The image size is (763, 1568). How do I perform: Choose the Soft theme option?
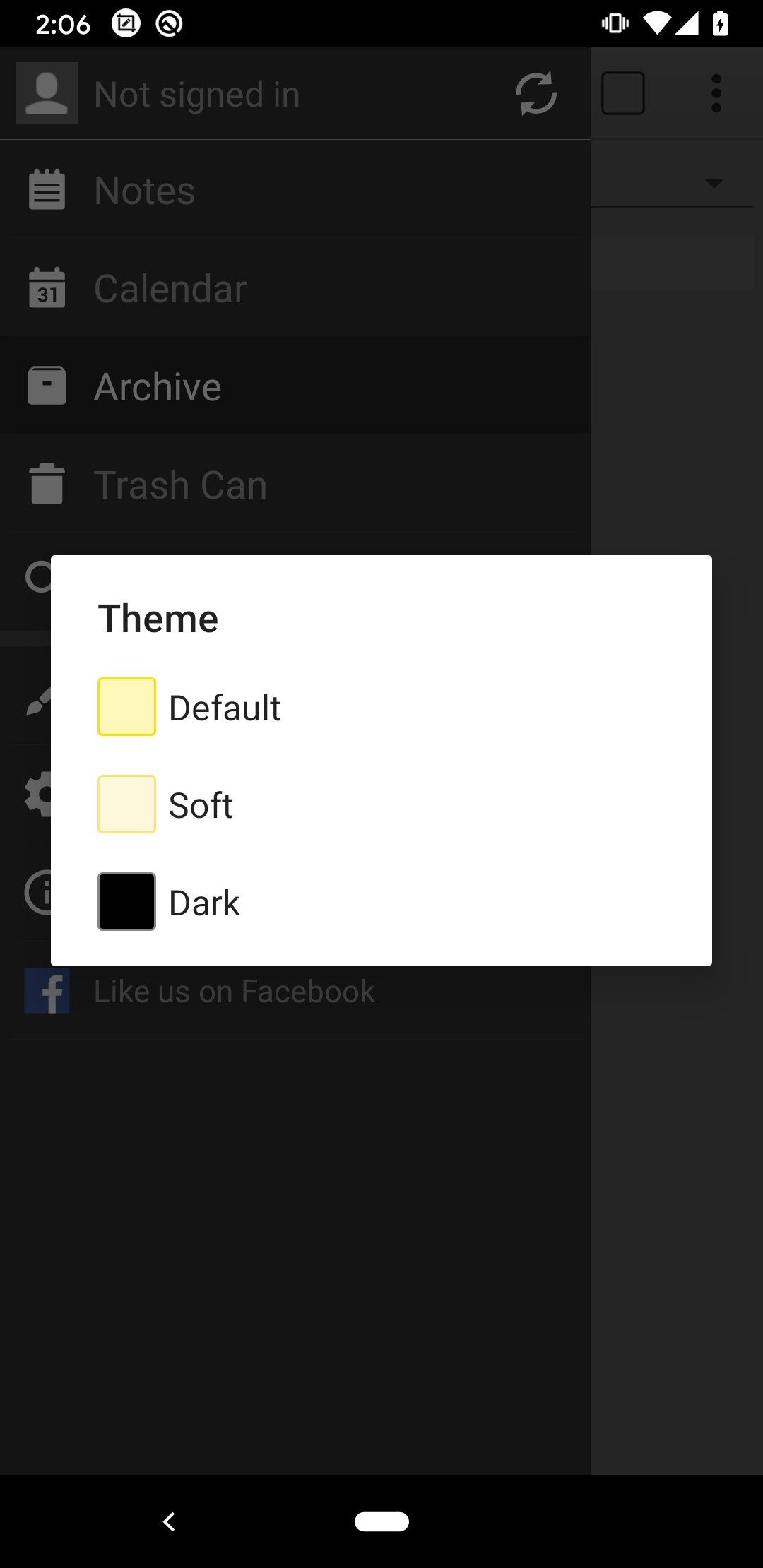381,804
